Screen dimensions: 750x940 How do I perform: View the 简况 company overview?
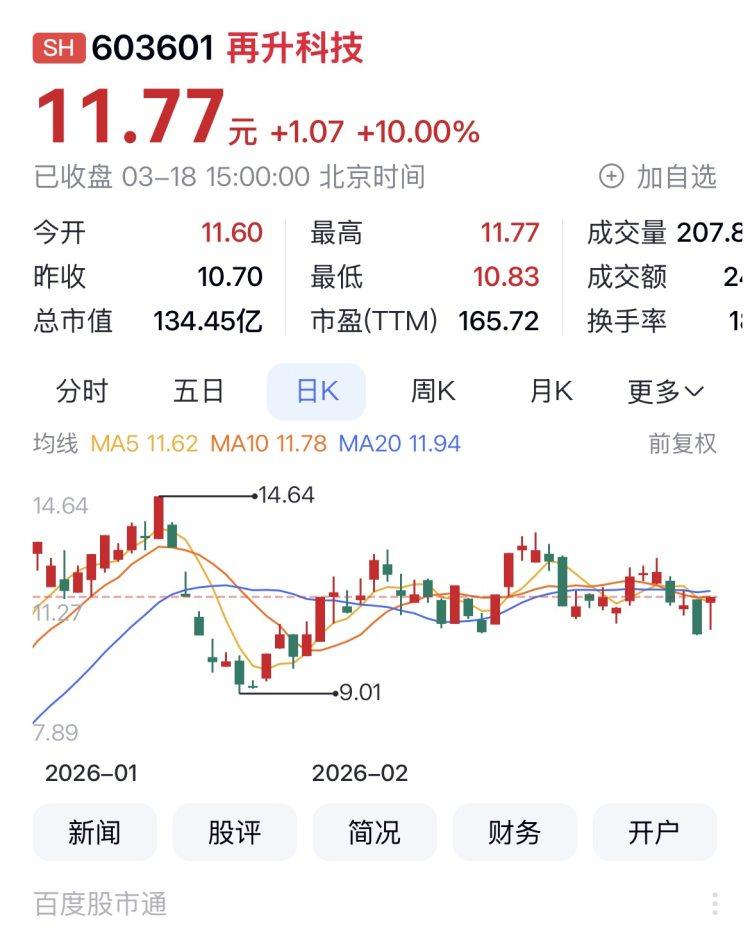click(x=375, y=832)
